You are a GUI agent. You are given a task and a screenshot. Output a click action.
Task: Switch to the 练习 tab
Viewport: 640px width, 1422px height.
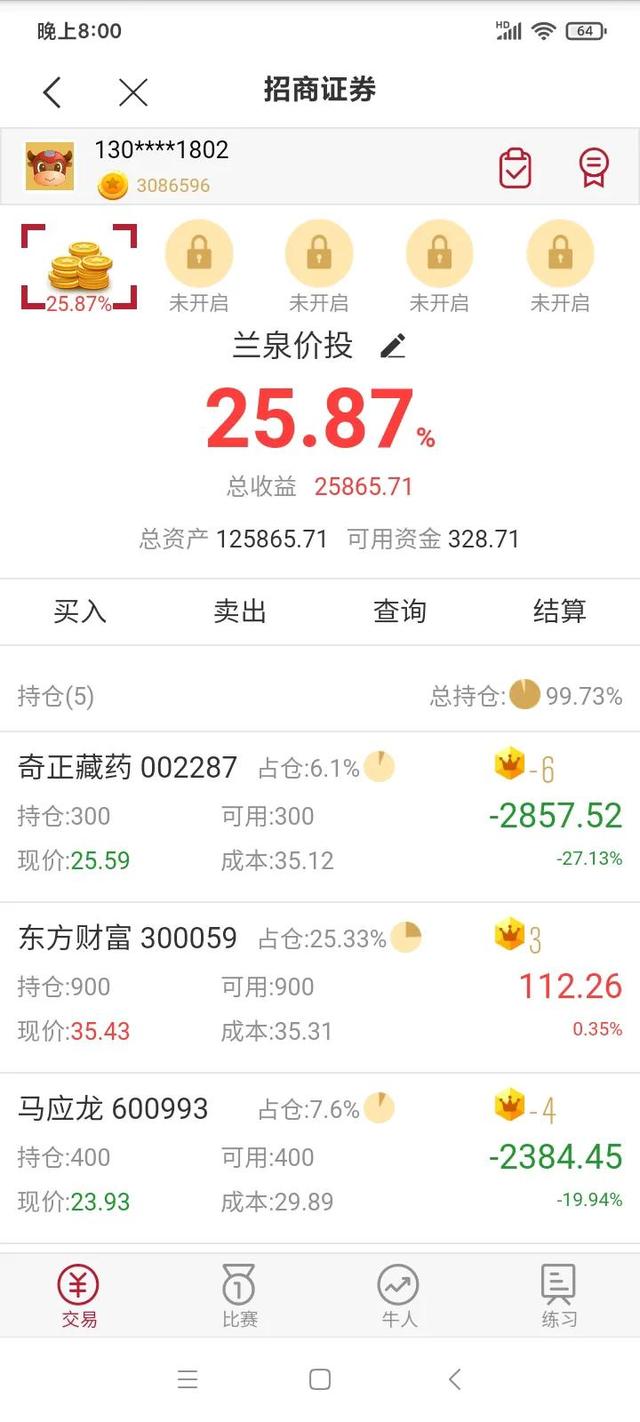[559, 1296]
